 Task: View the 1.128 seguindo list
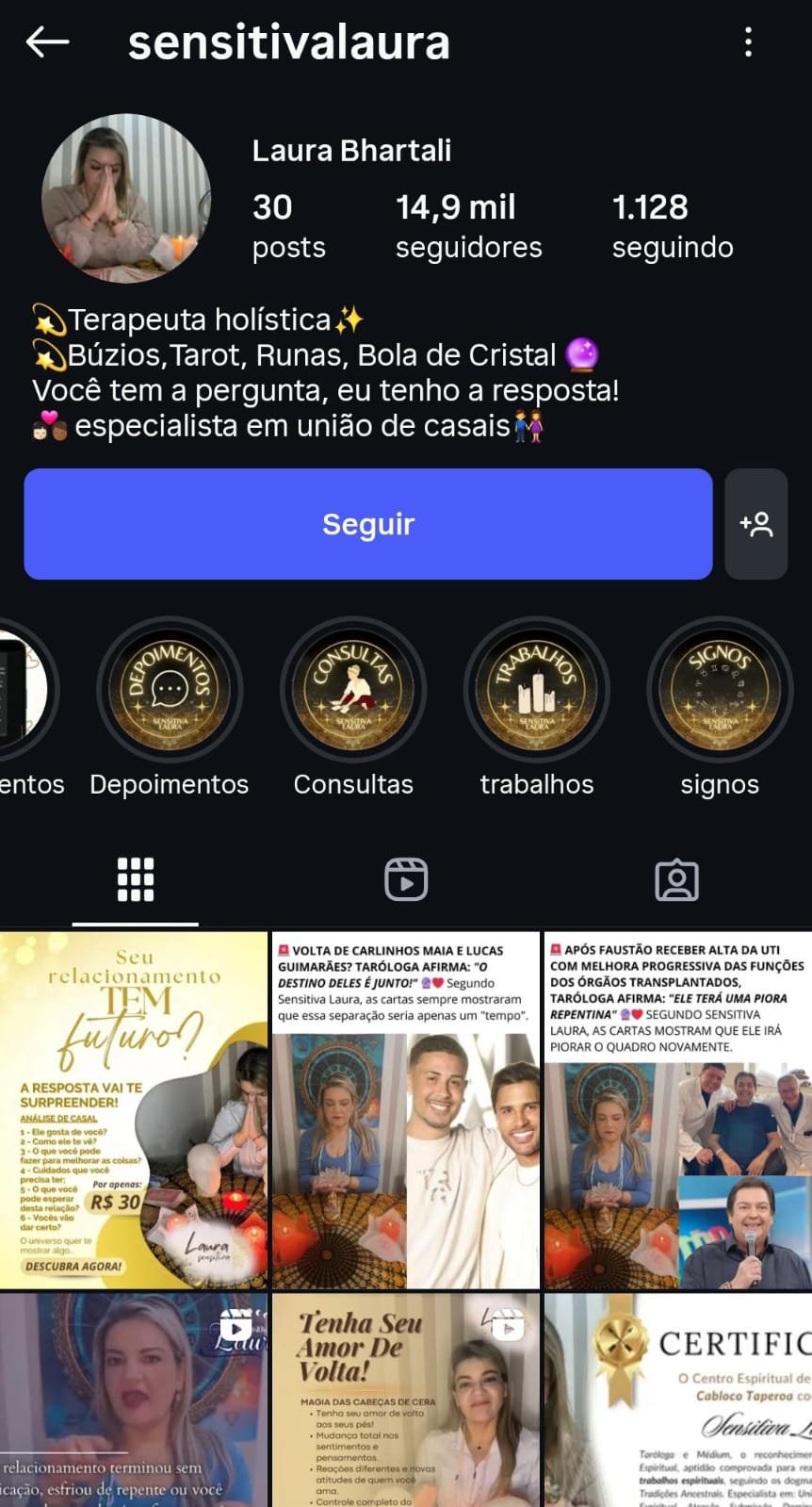pyautogui.click(x=672, y=226)
